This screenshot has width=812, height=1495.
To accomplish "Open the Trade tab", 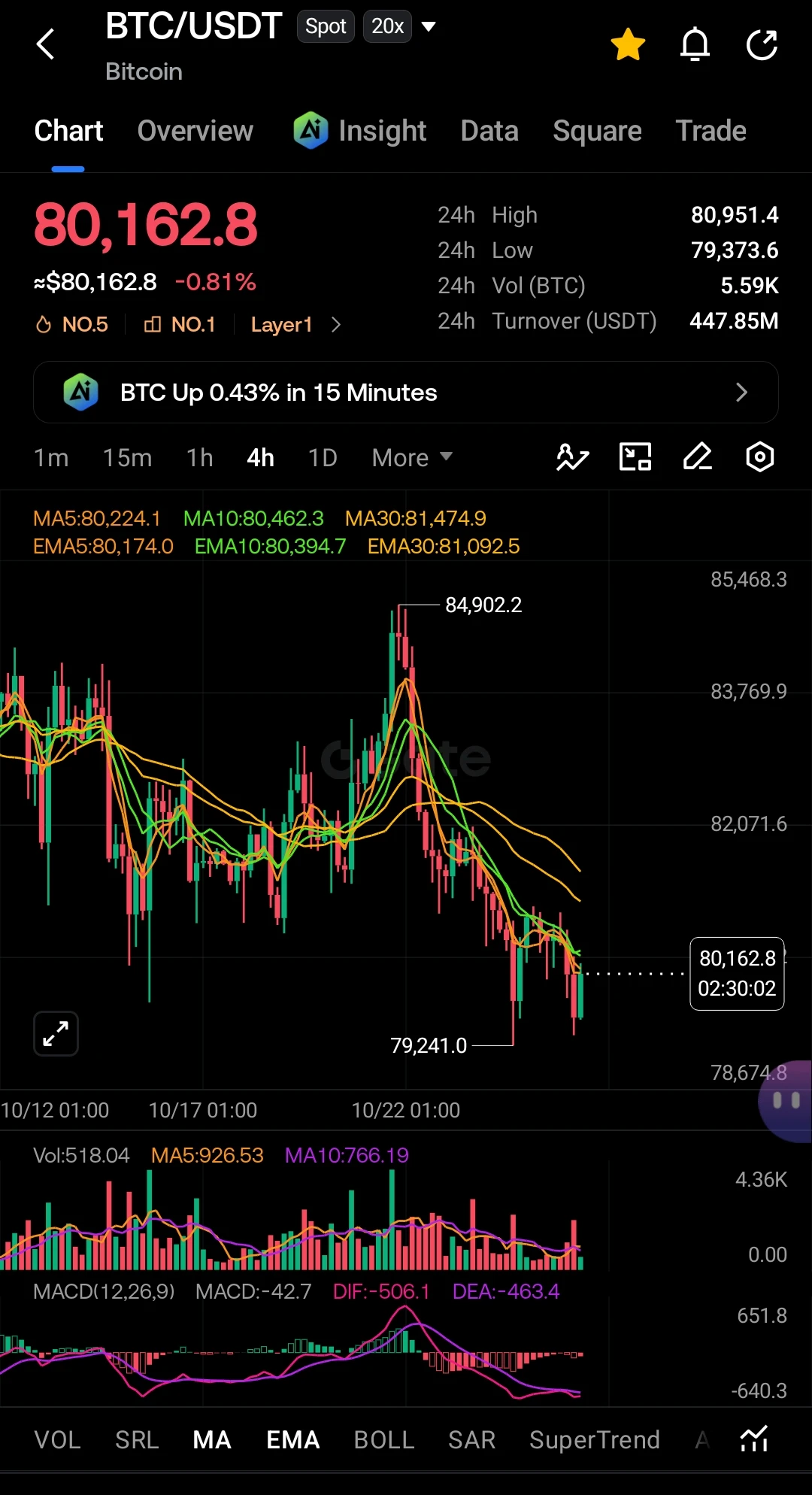I will pos(710,131).
